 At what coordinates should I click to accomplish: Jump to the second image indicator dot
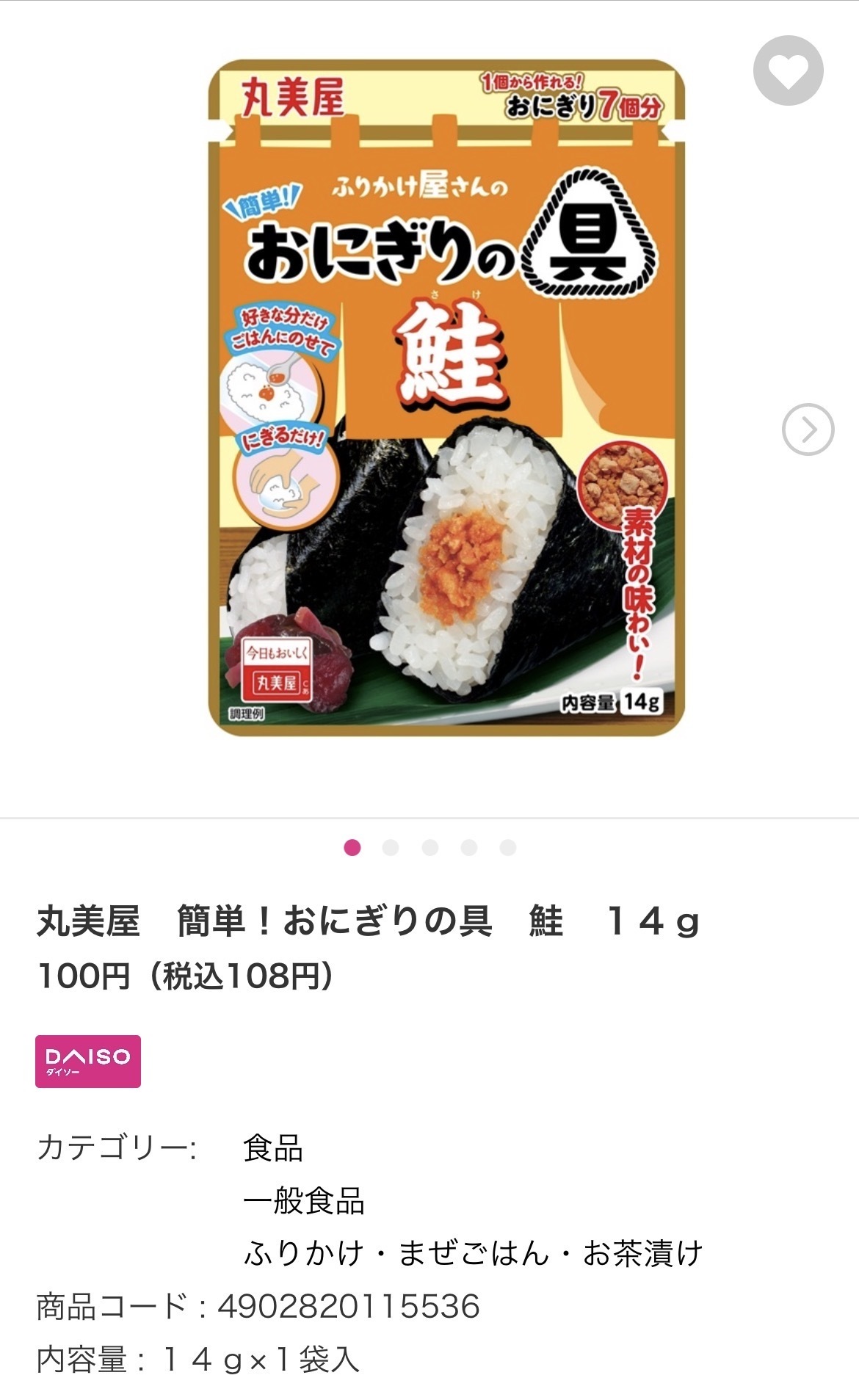click(391, 848)
